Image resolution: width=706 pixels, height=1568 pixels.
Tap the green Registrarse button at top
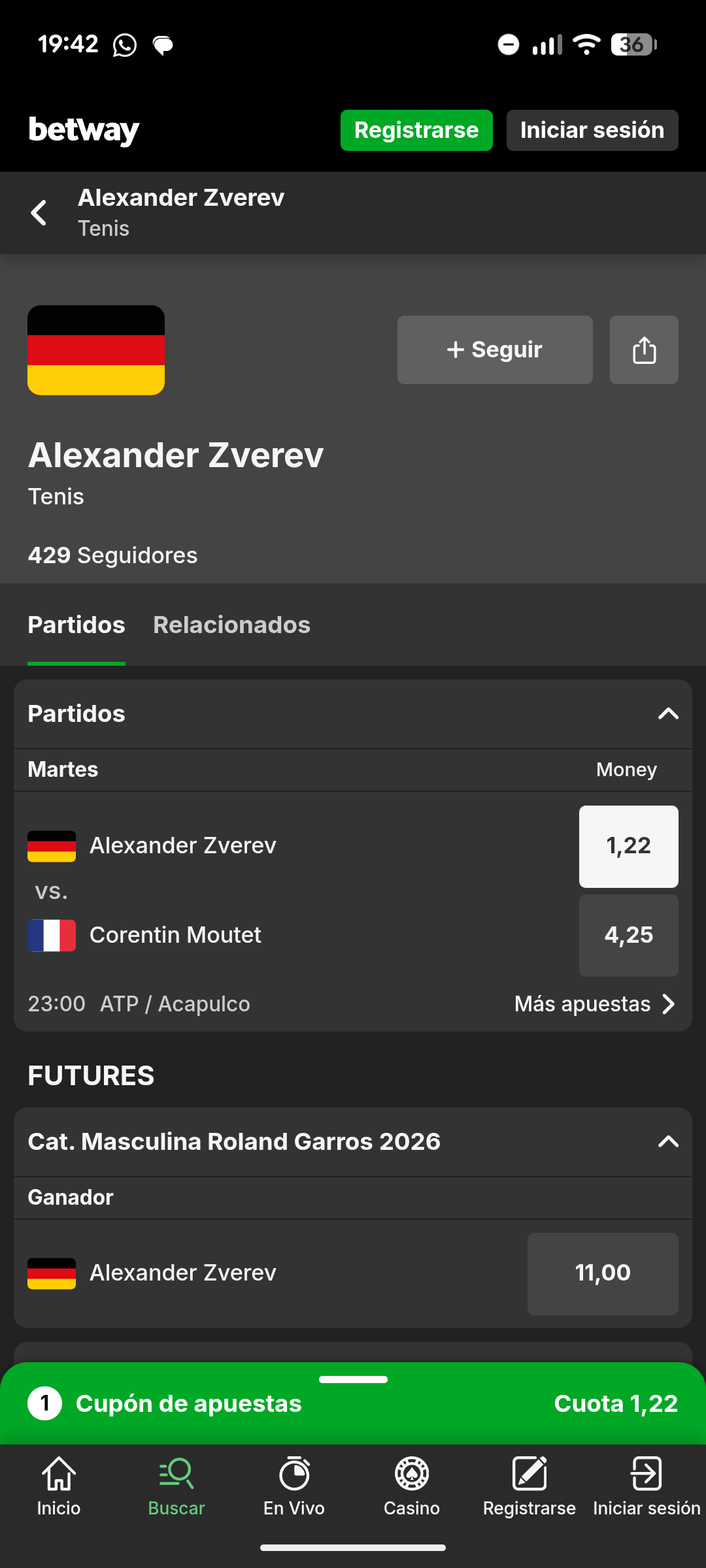[416, 131]
